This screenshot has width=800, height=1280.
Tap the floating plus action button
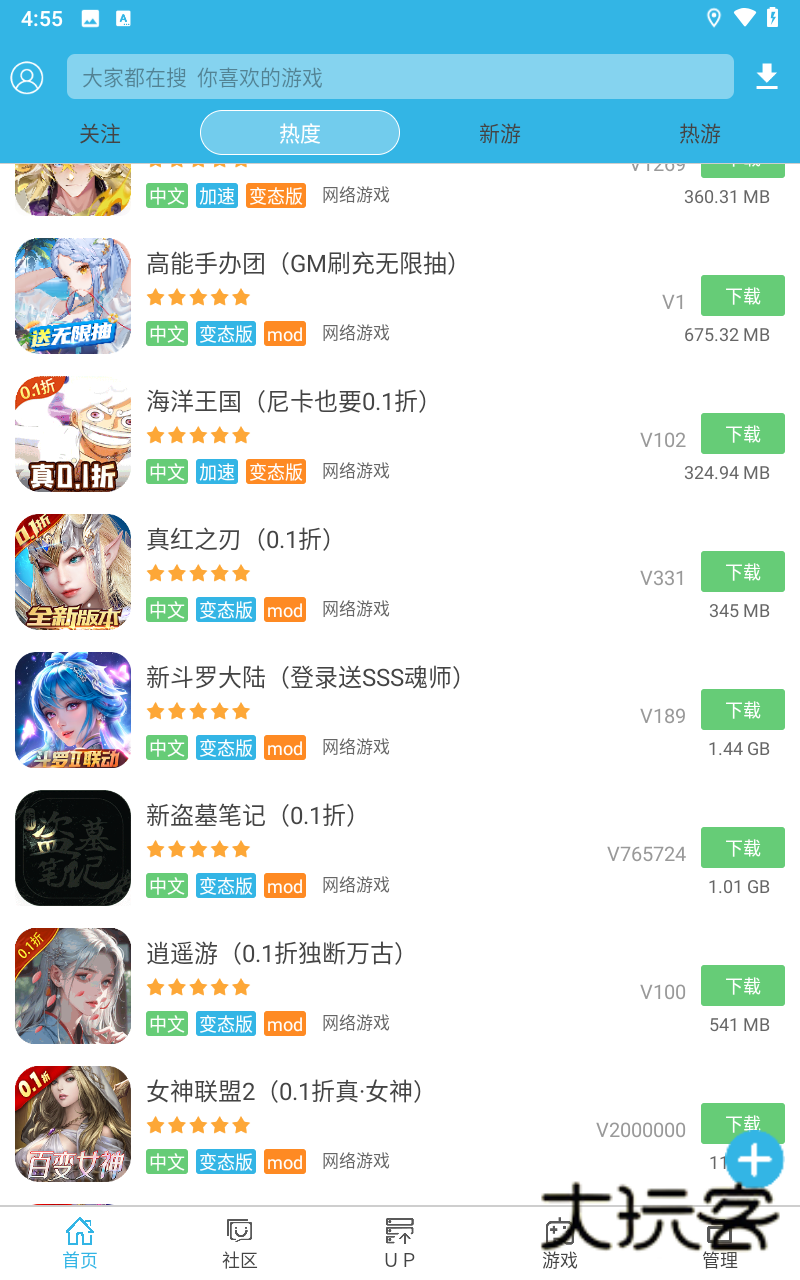pos(754,1158)
